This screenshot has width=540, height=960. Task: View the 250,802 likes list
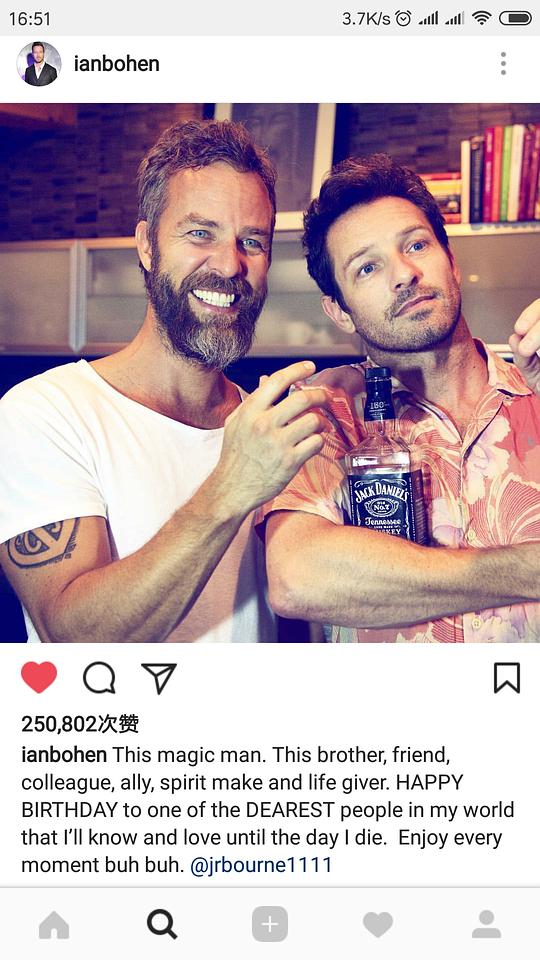tap(80, 724)
